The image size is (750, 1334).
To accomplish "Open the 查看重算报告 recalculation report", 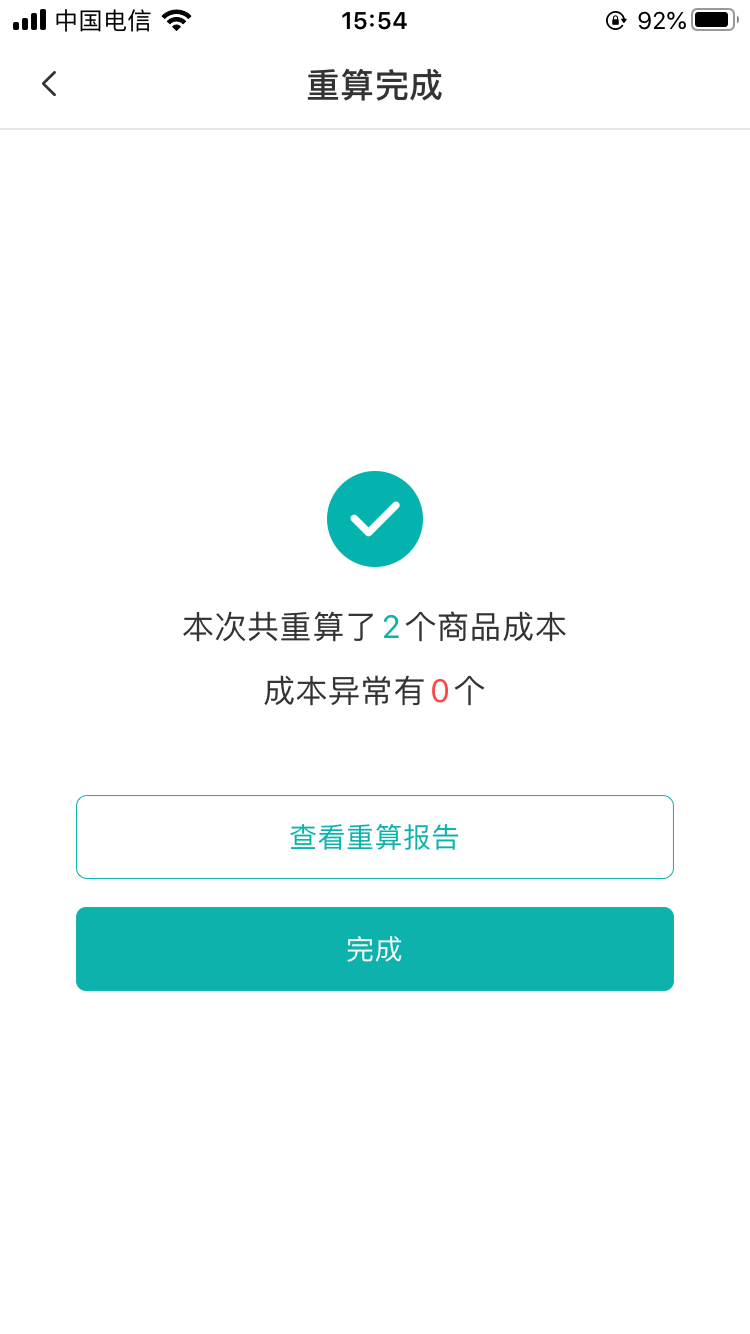I will (374, 837).
